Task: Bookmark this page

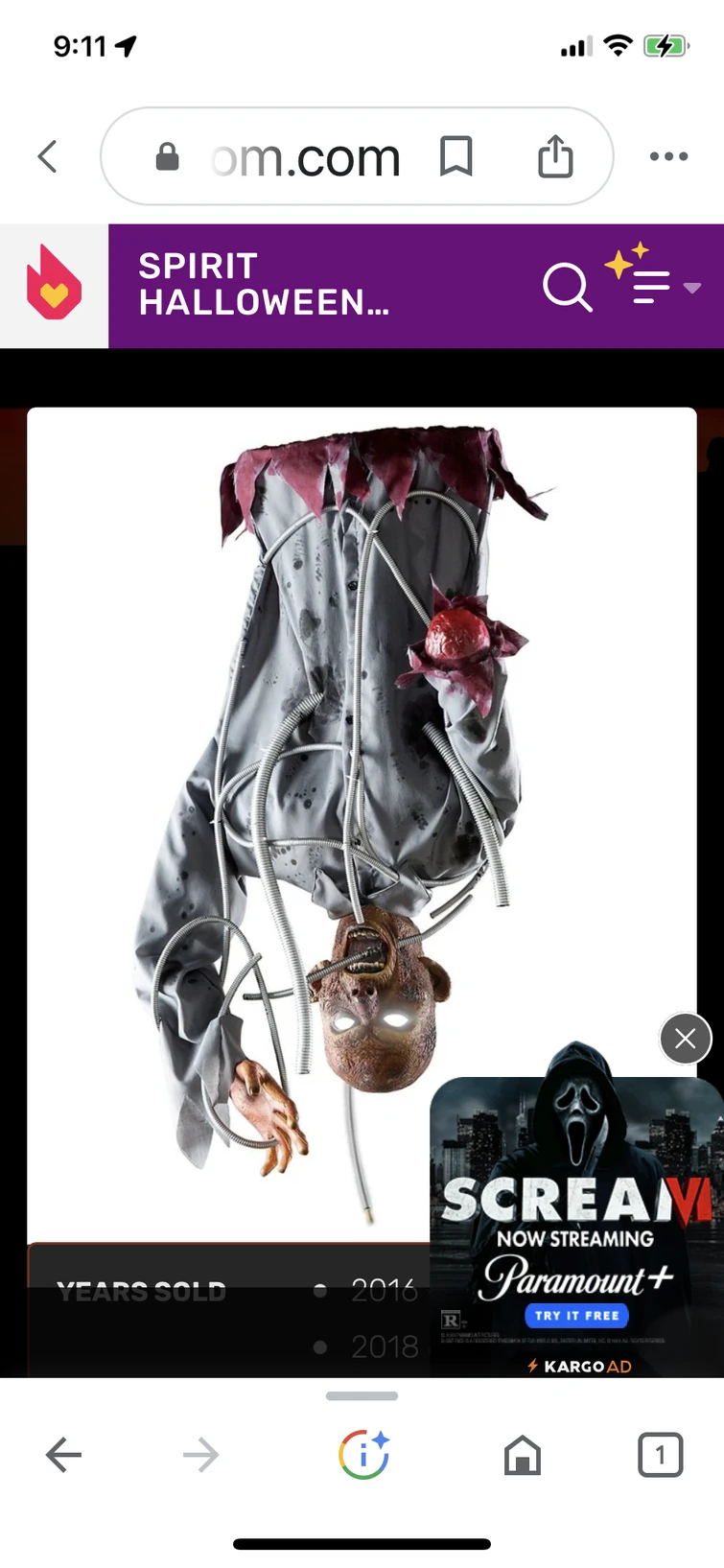Action: (x=456, y=156)
